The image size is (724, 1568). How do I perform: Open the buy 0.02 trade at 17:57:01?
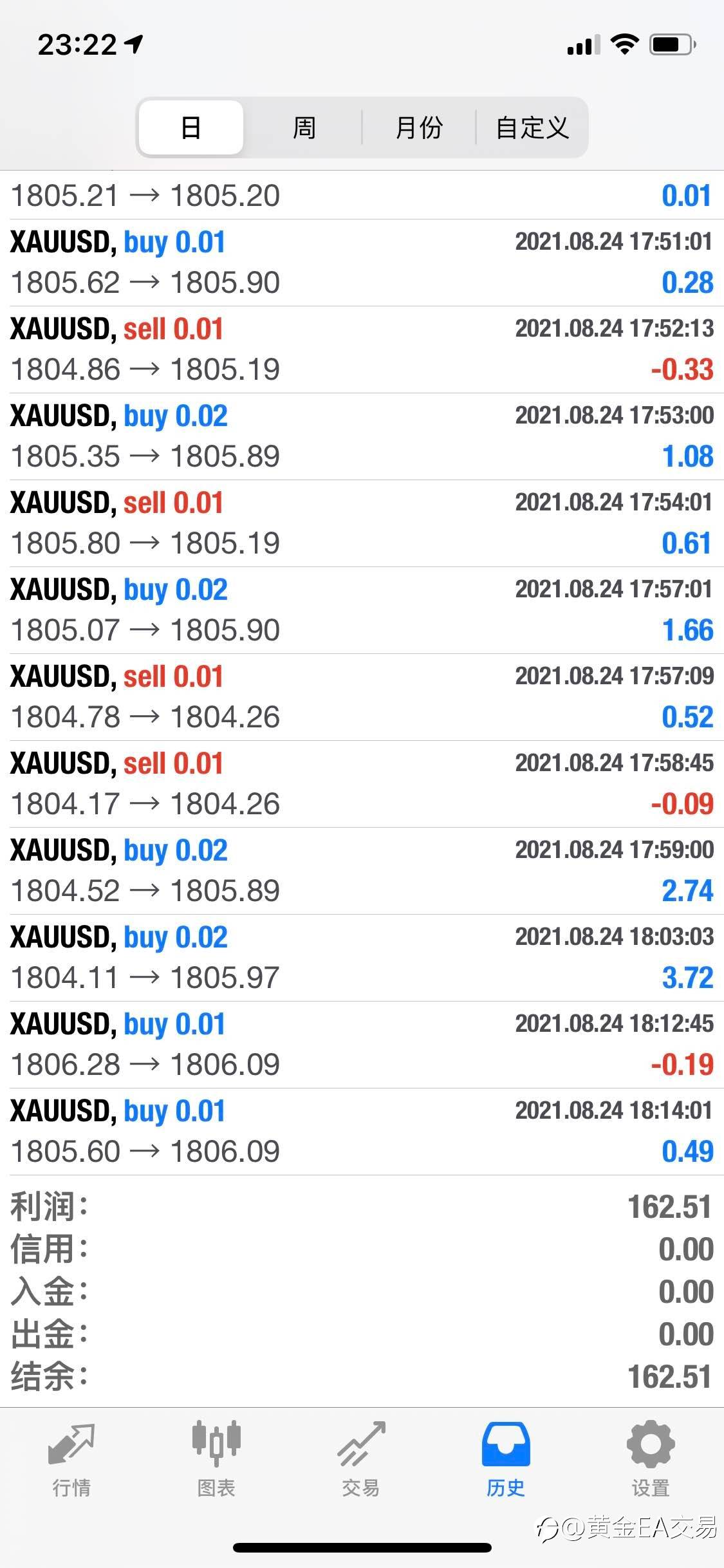[362, 610]
